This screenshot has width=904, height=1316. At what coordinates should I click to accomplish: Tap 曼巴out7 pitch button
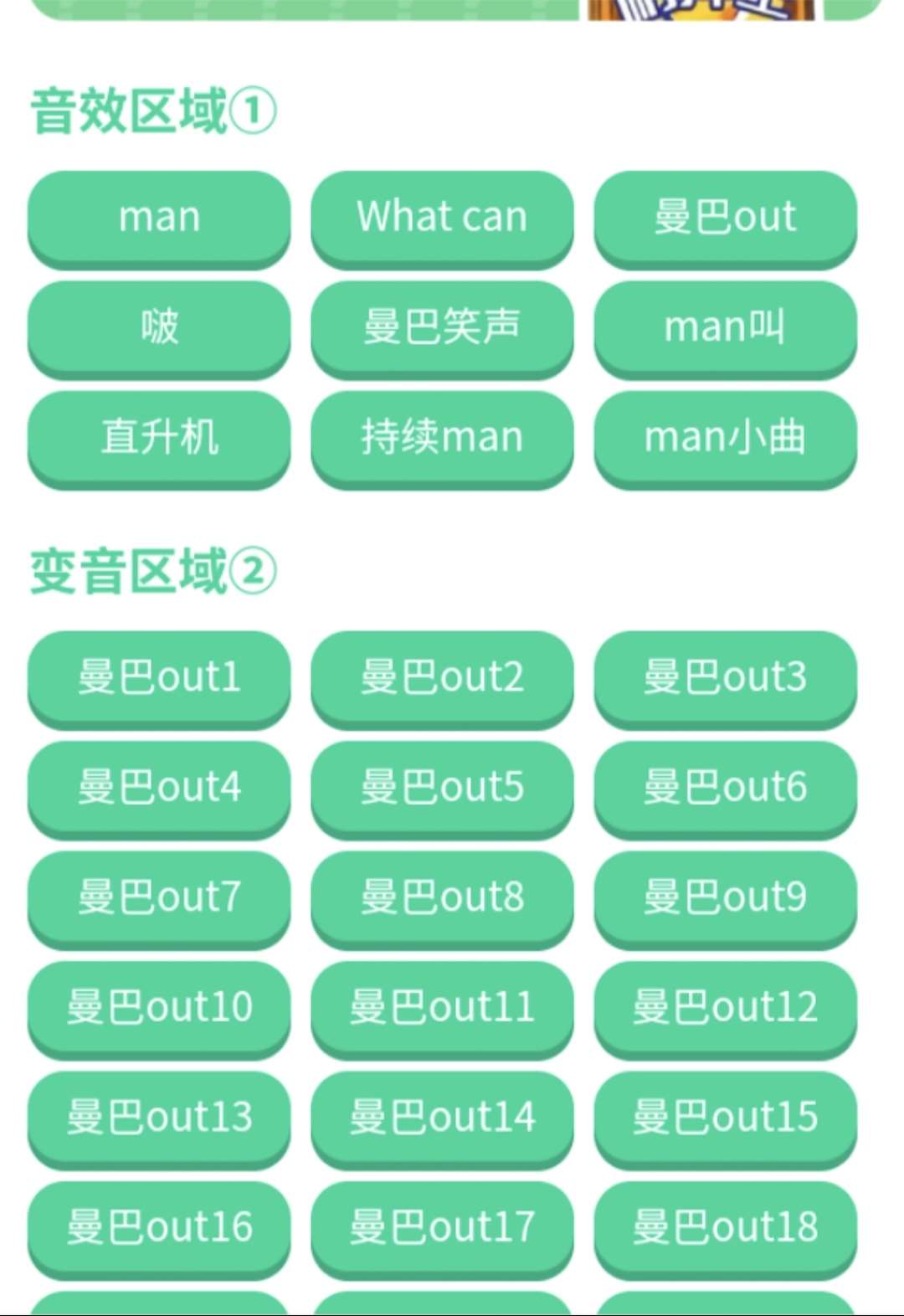[x=159, y=897]
